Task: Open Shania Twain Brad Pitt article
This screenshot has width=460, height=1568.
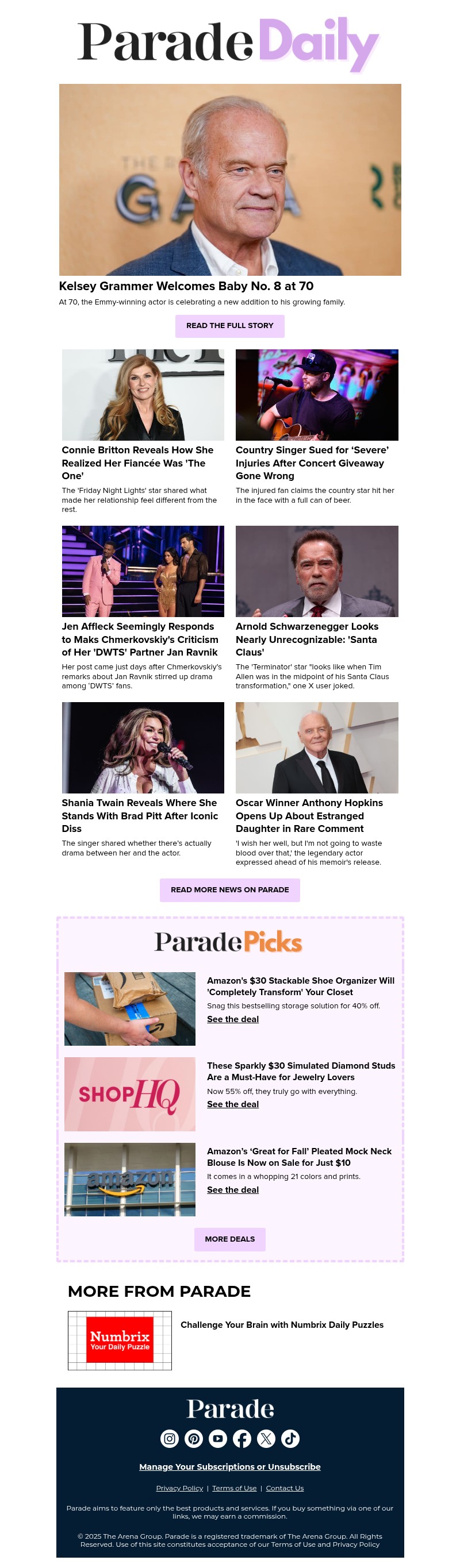Action: [140, 815]
